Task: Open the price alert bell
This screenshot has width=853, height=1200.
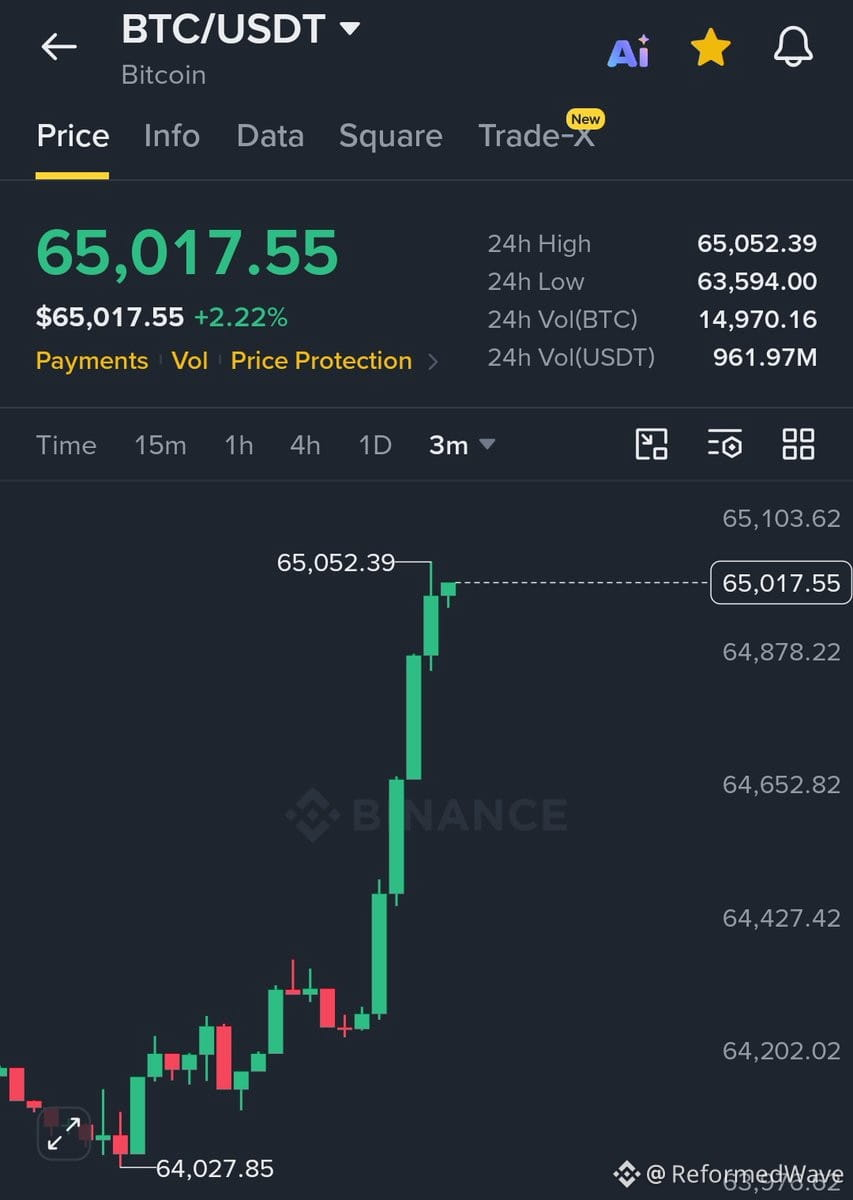Action: click(793, 47)
